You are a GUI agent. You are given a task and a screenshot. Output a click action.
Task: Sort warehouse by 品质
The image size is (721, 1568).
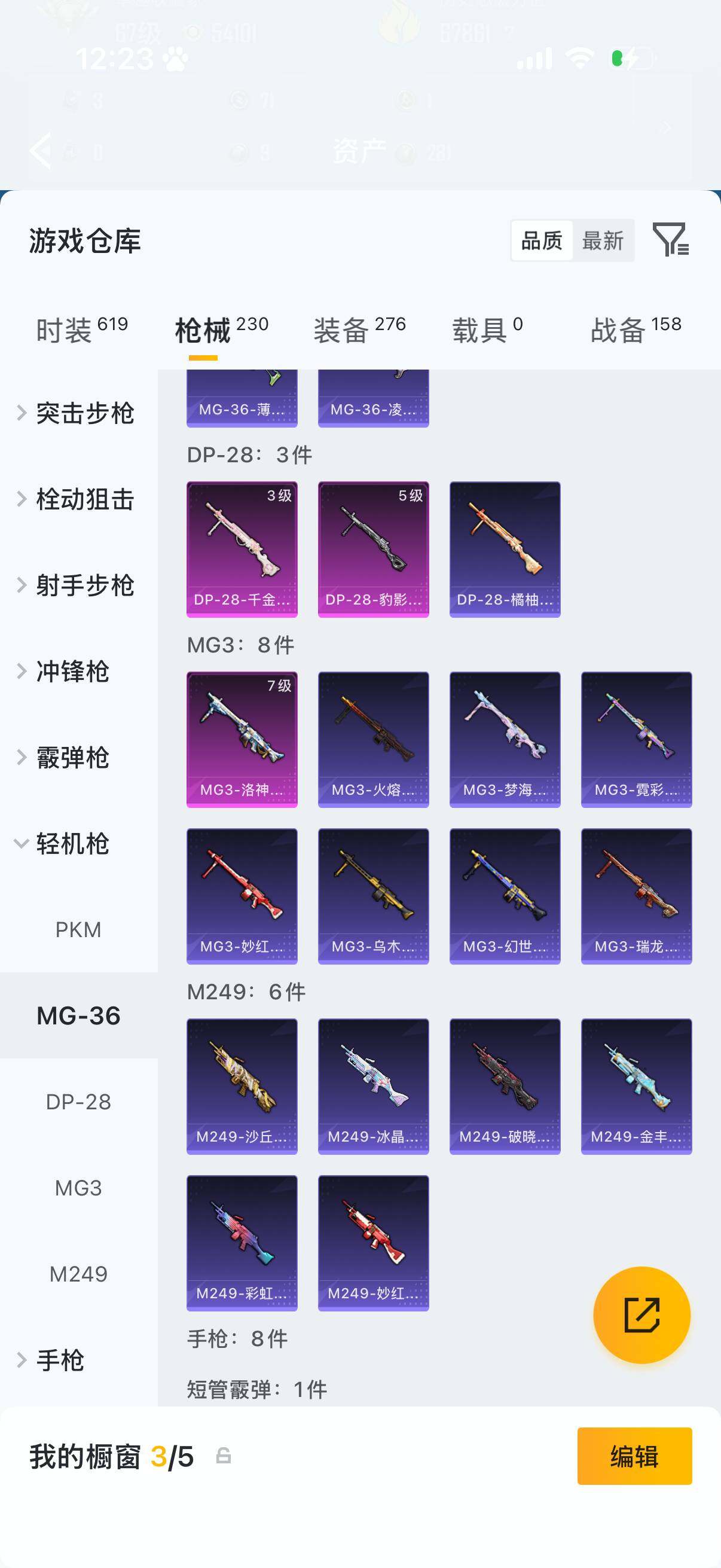[x=542, y=240]
